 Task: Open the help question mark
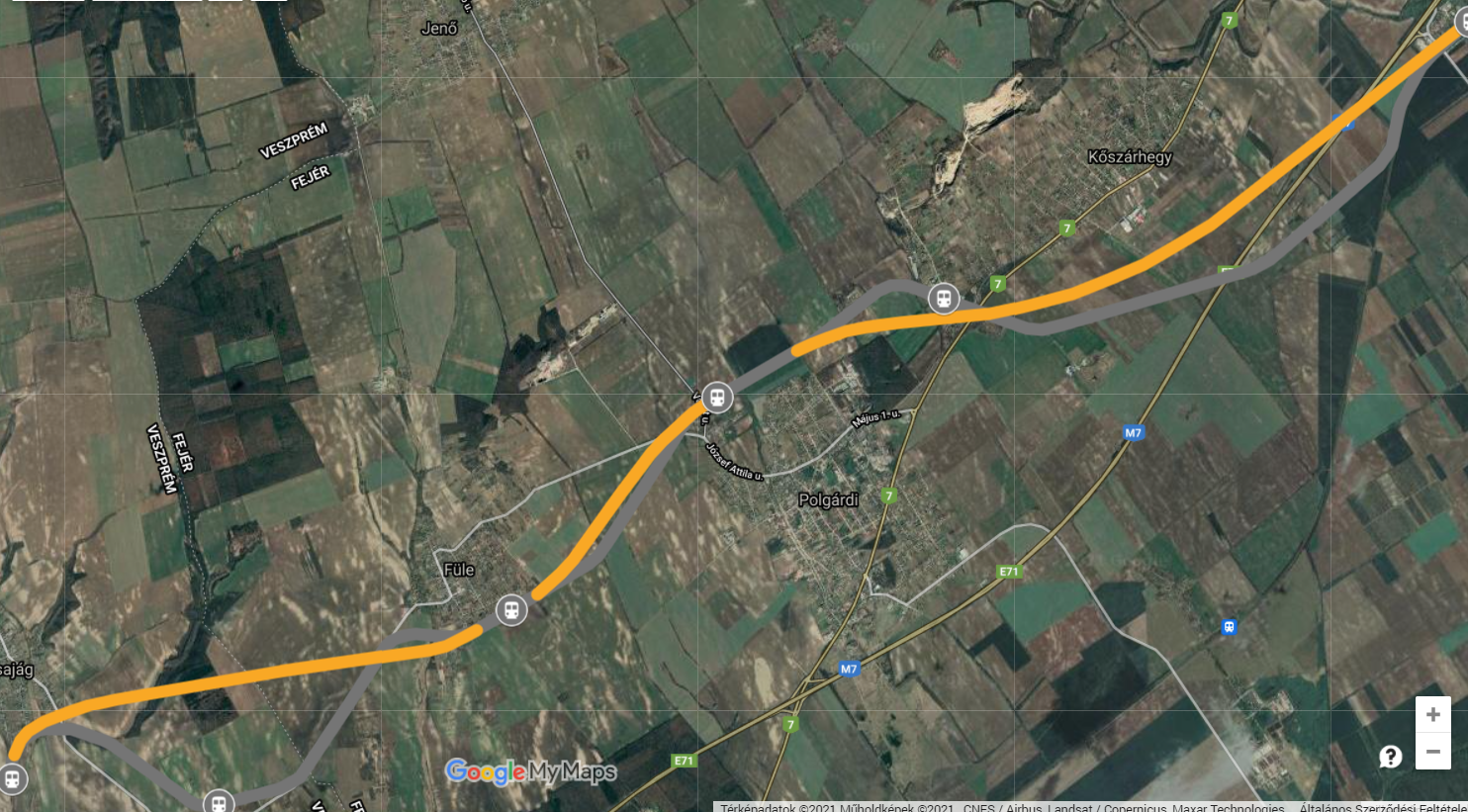[x=1390, y=757]
